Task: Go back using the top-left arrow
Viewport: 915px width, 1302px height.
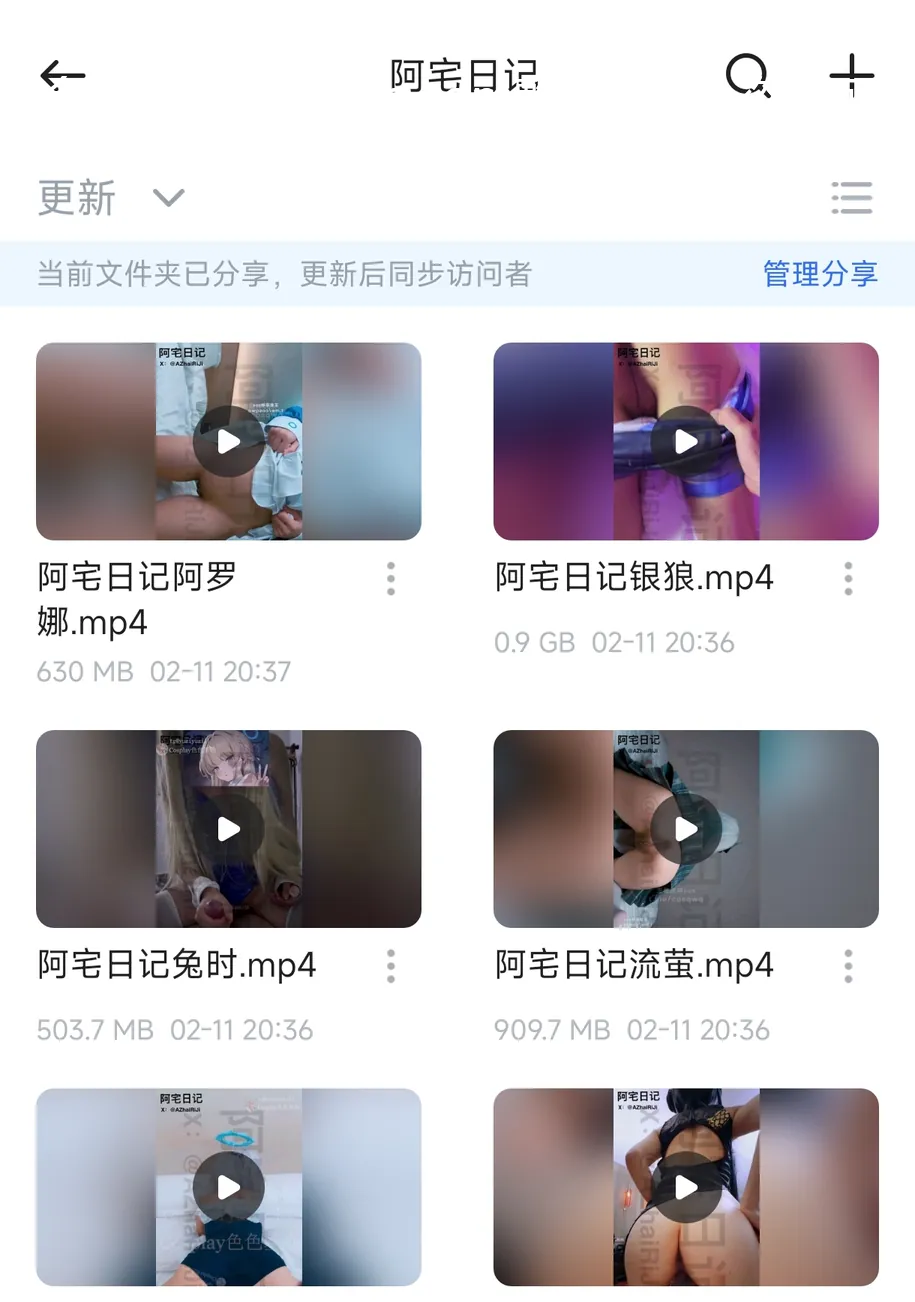Action: [x=62, y=75]
